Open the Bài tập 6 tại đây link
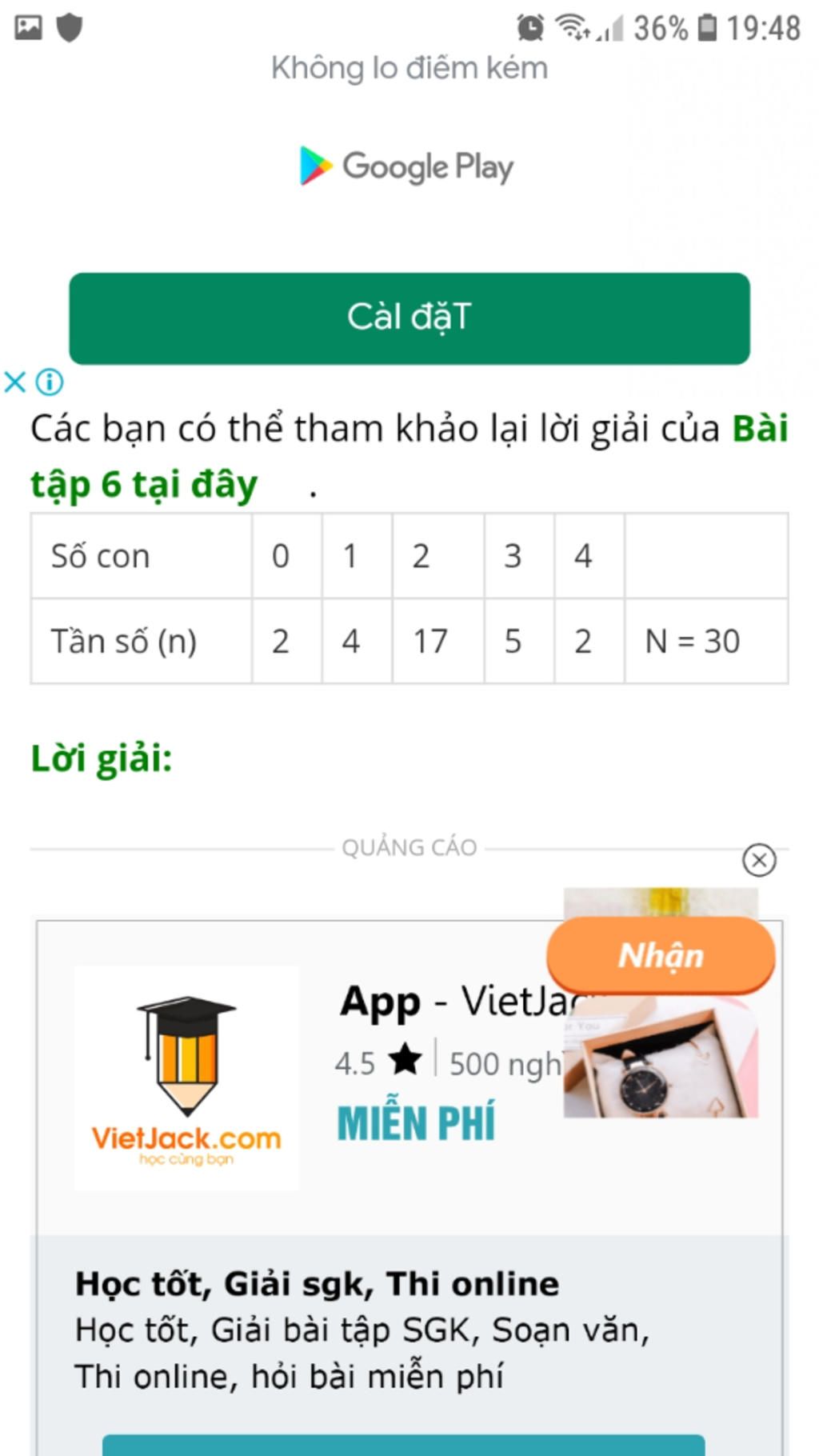This screenshot has height=1456, width=819. [144, 485]
